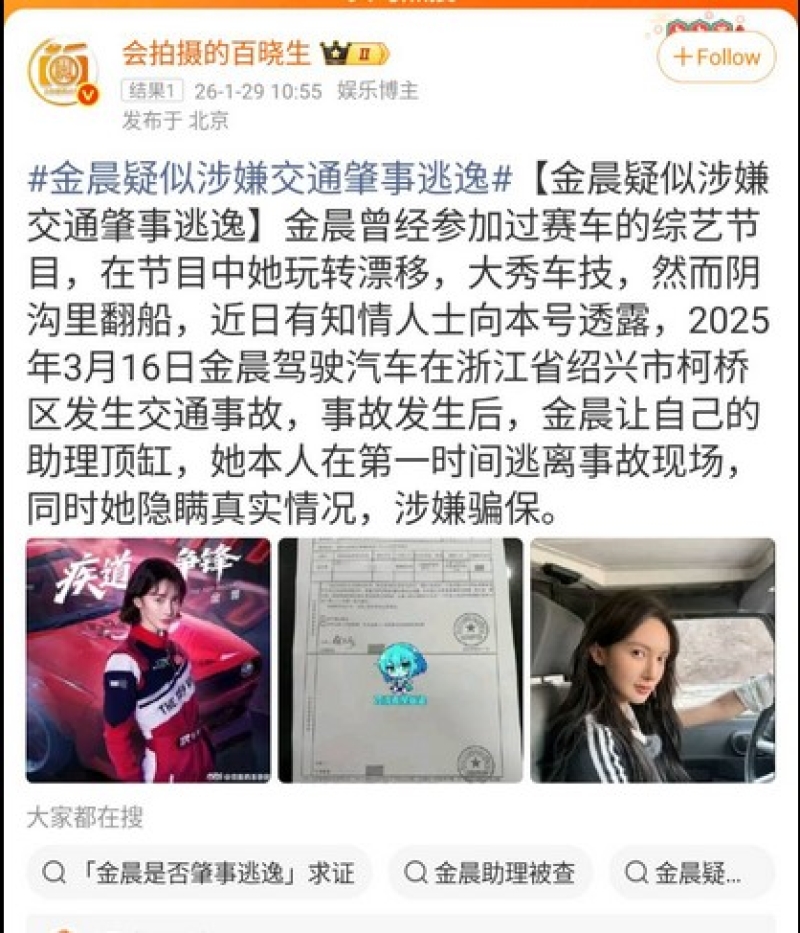Screen dimensions: 800x933
Task: Open the username 会拍摄的百晓生 profile
Action: (216, 53)
